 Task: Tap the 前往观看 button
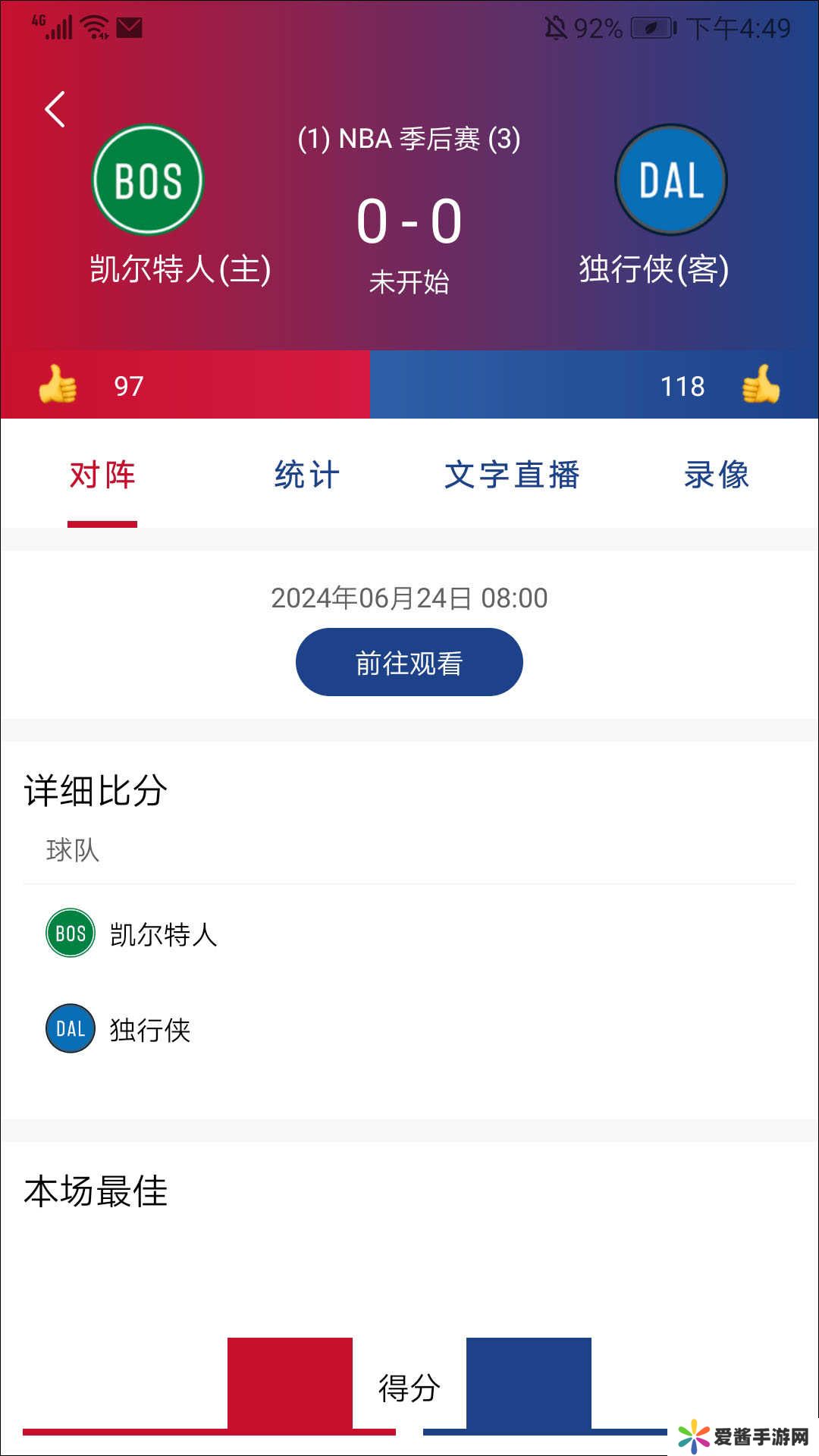(x=409, y=662)
